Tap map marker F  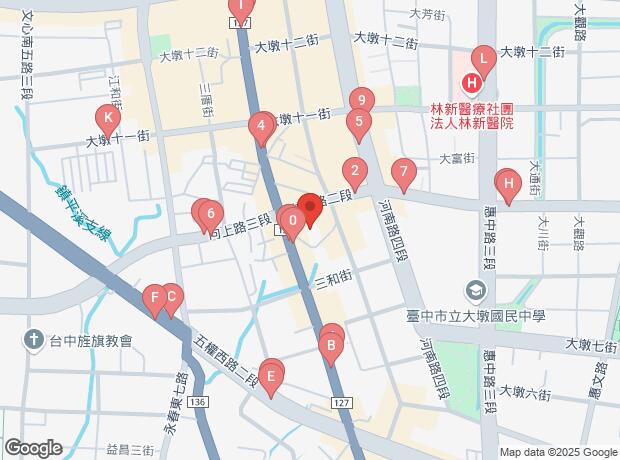pyautogui.click(x=154, y=297)
